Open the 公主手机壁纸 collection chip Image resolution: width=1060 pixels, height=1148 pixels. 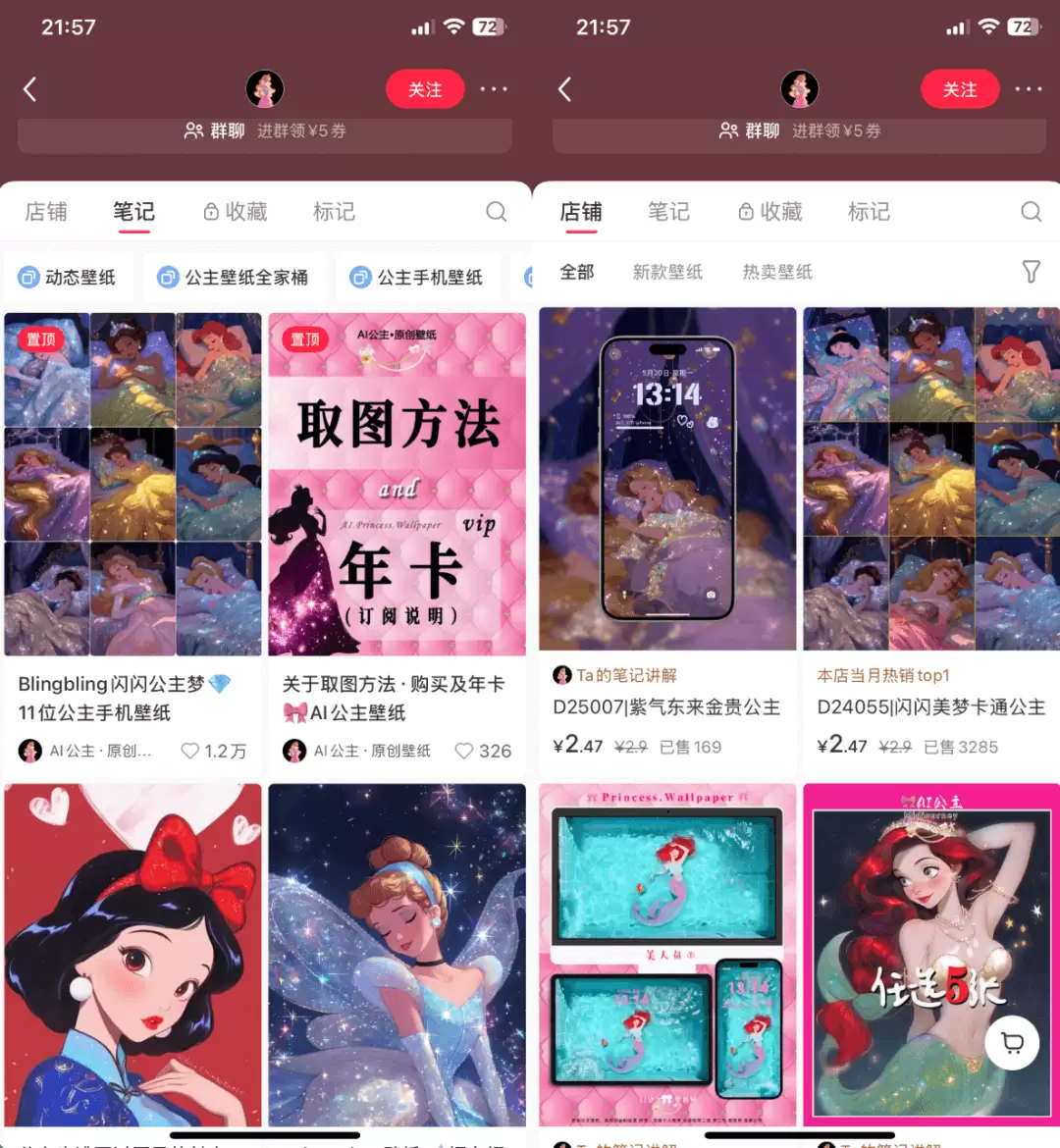point(418,277)
